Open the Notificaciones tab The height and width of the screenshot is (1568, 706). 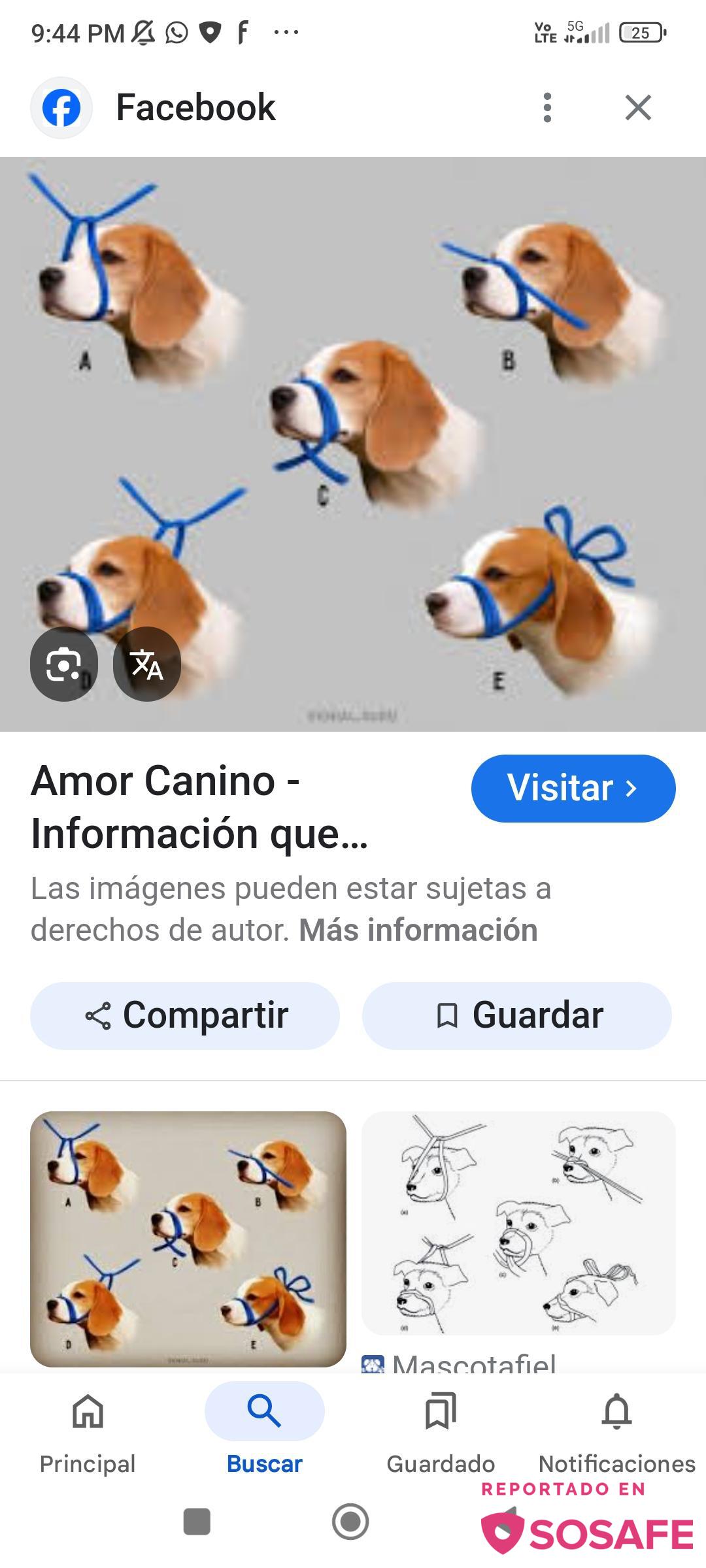point(616,1431)
